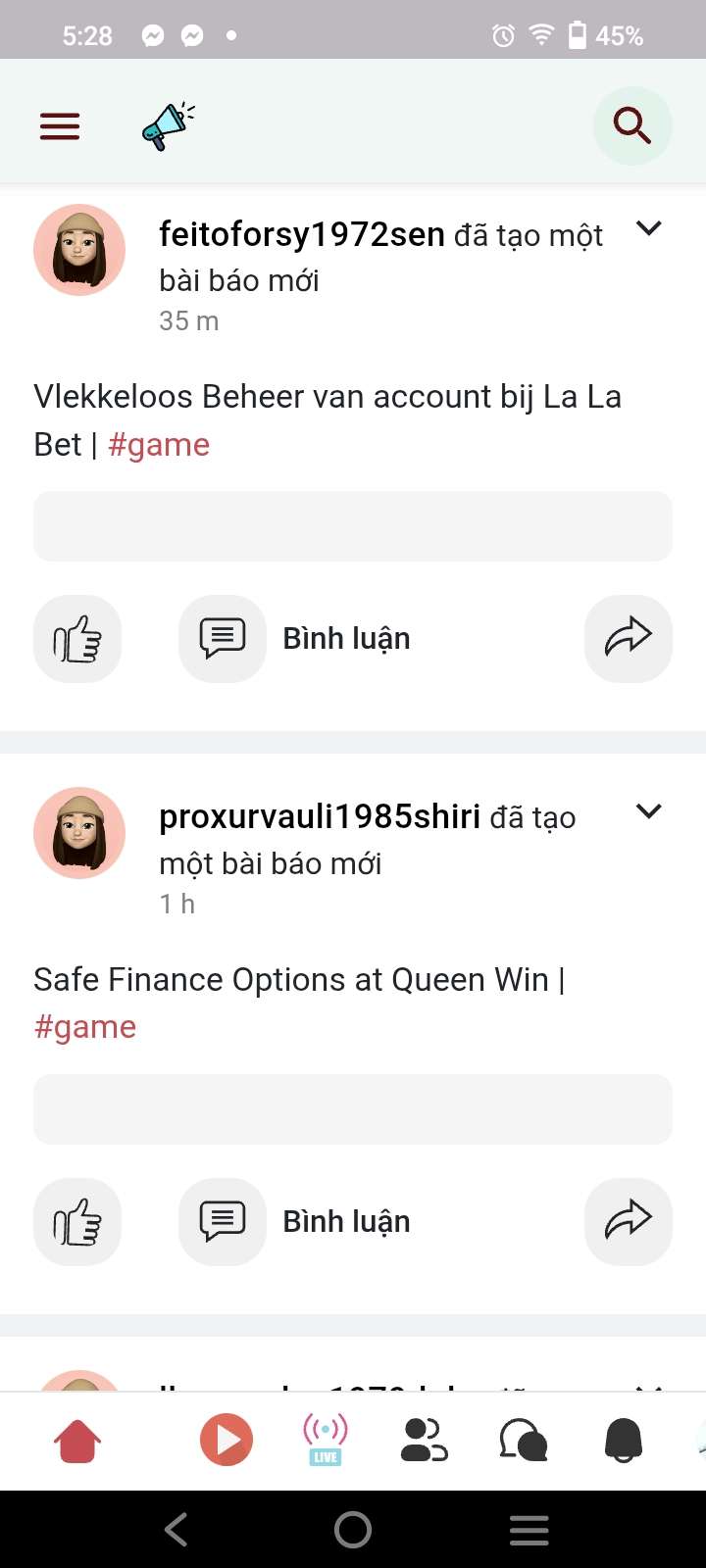The image size is (706, 1568).
Task: Share the La La Bet post
Action: pyautogui.click(x=628, y=638)
